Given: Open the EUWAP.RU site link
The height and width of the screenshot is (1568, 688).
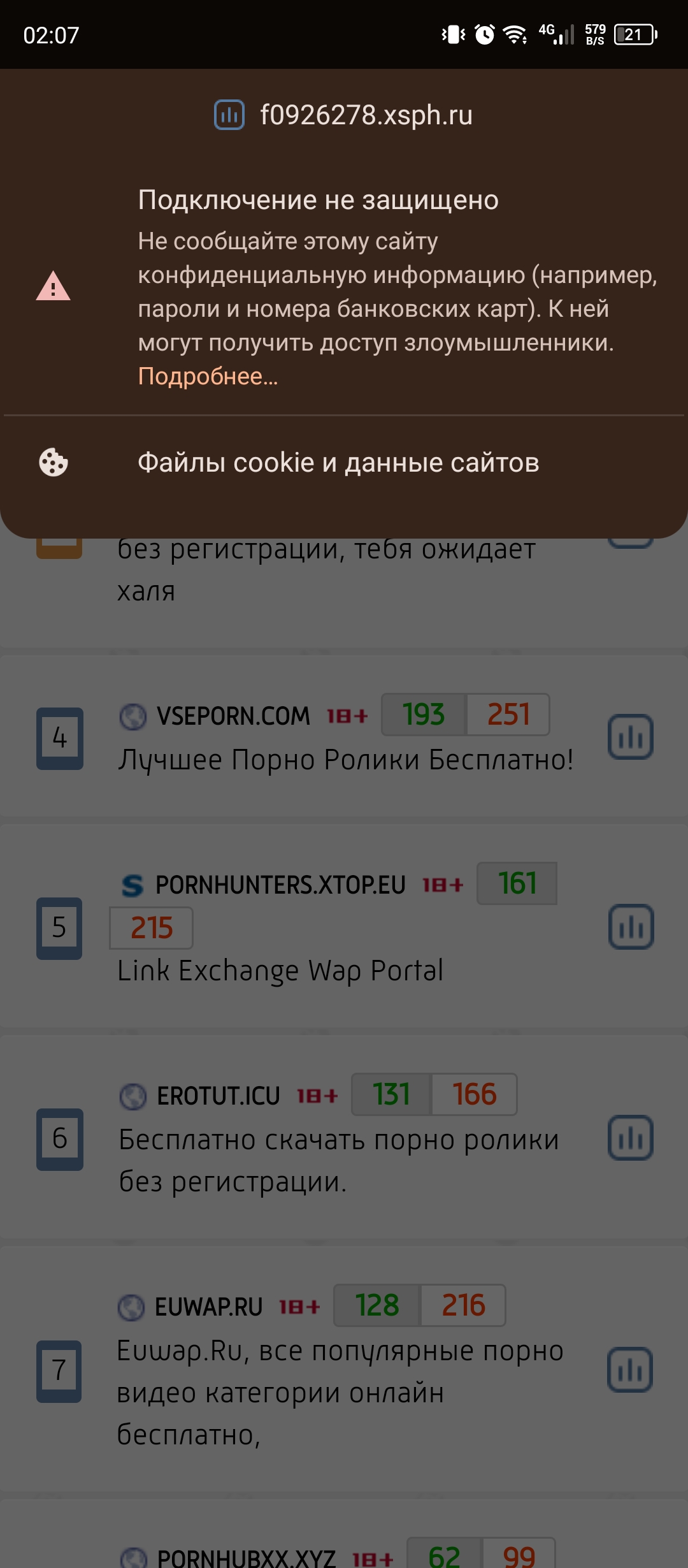Looking at the screenshot, I should (x=209, y=1307).
